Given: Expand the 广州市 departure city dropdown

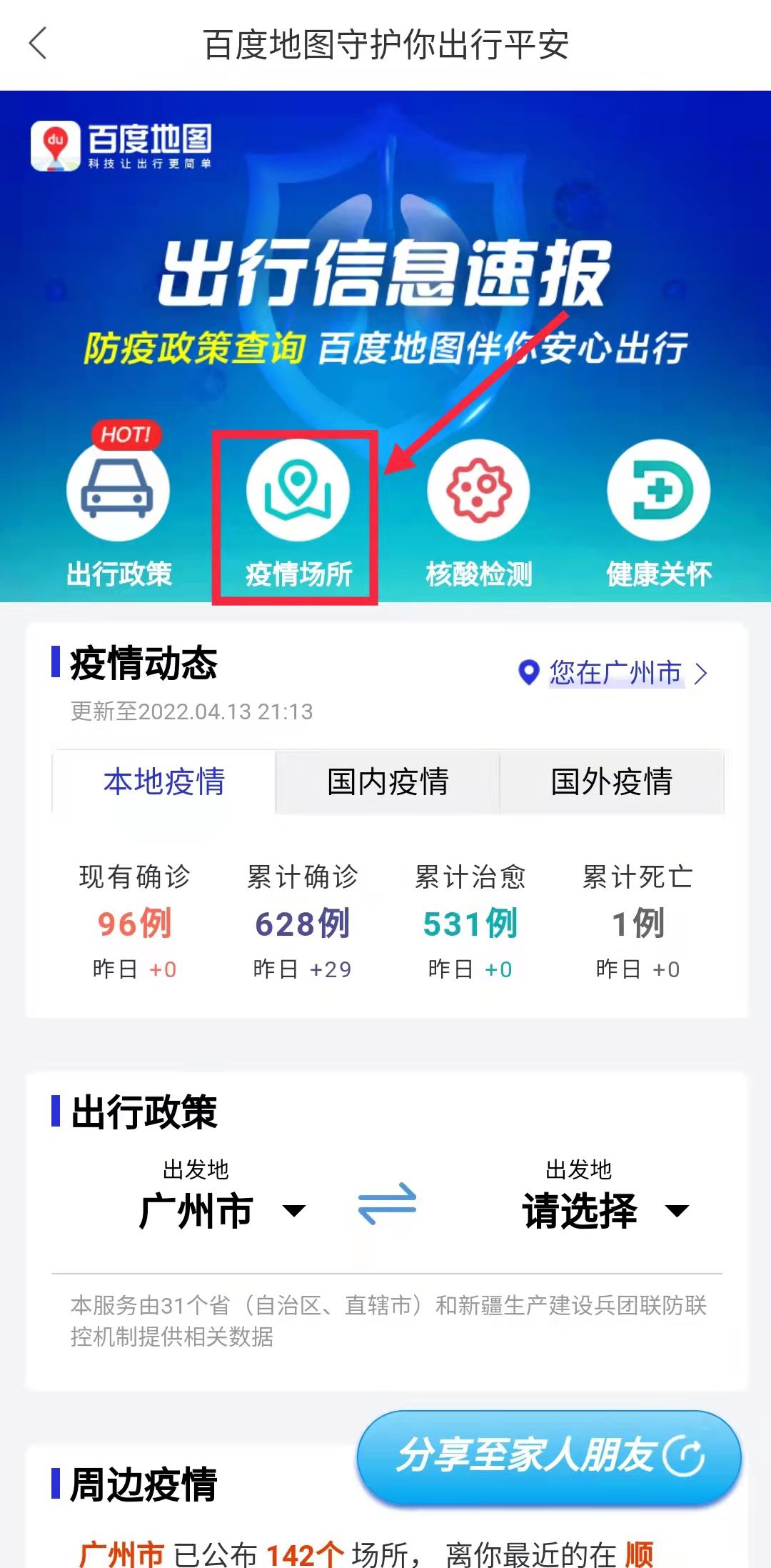Looking at the screenshot, I should point(221,1210).
